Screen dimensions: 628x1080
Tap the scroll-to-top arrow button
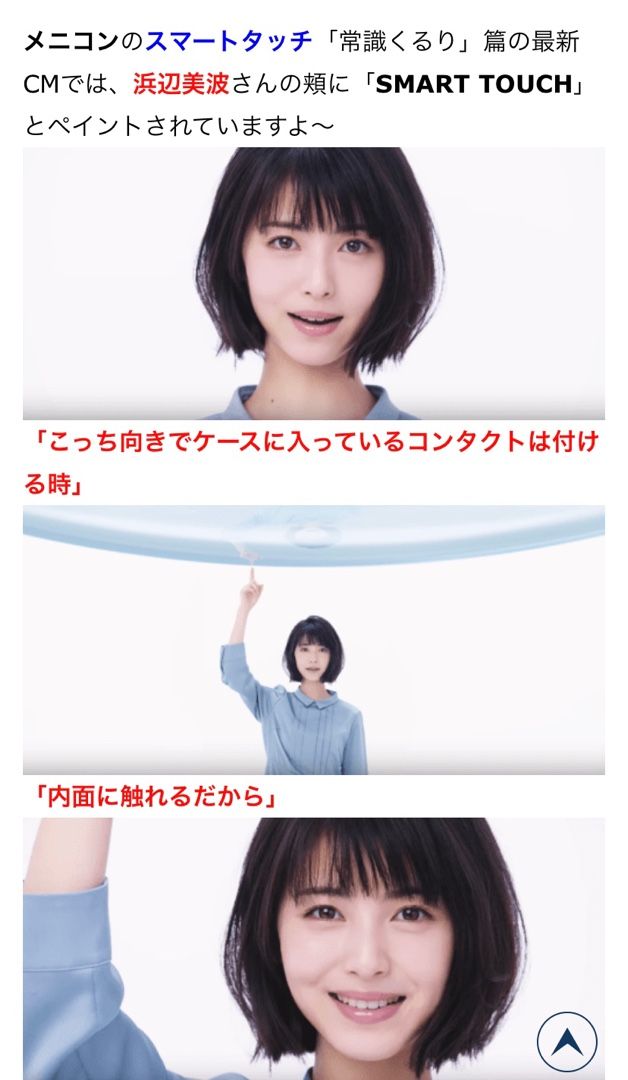[x=567, y=1041]
